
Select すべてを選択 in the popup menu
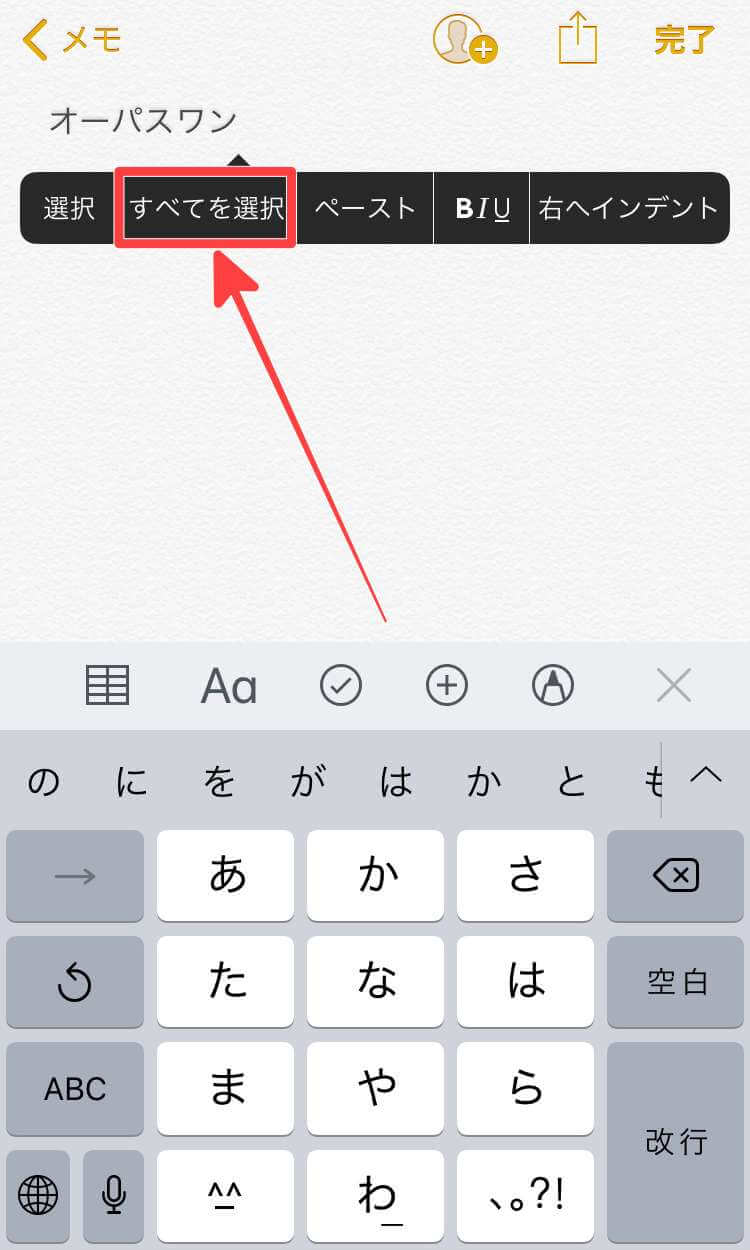coord(206,208)
